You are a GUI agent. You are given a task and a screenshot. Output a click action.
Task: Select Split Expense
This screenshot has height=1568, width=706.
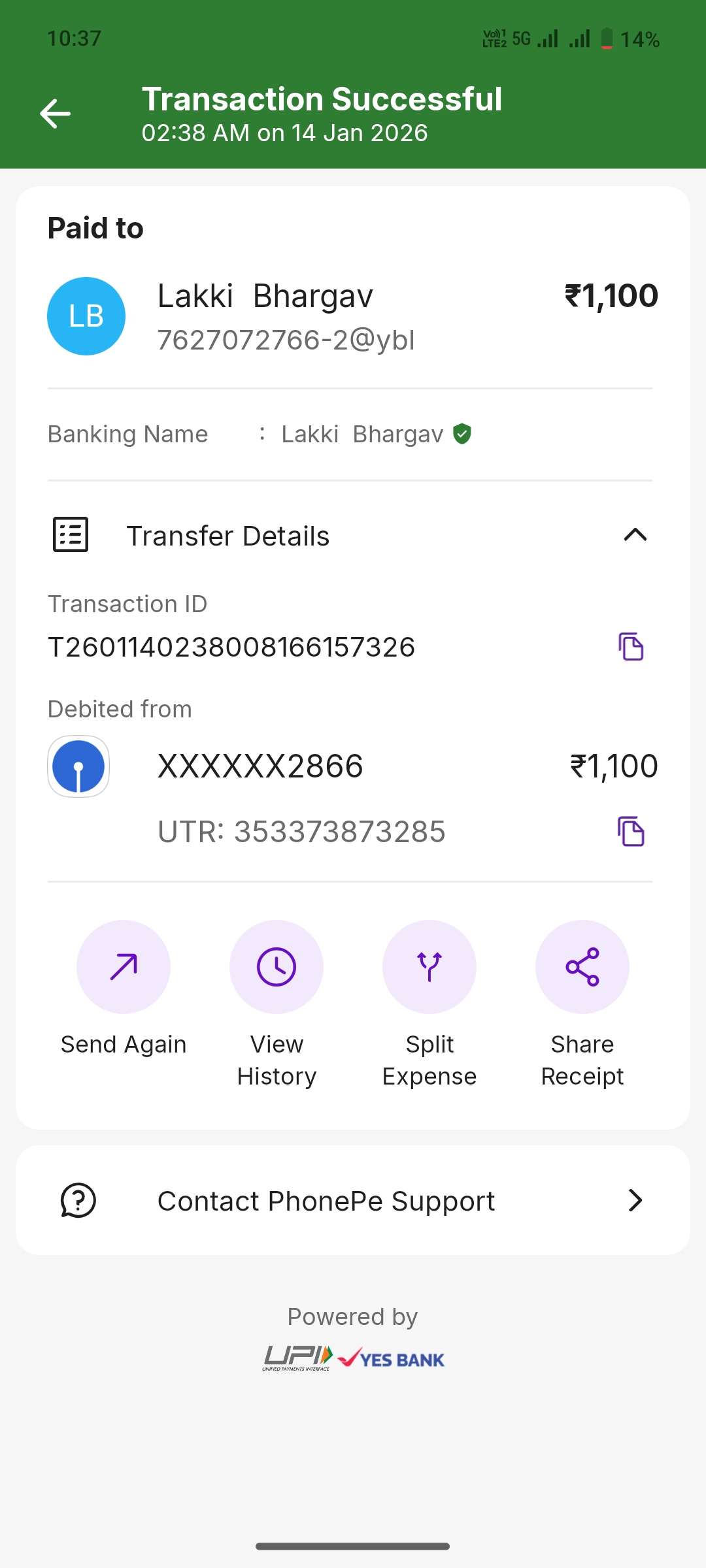pos(429,968)
